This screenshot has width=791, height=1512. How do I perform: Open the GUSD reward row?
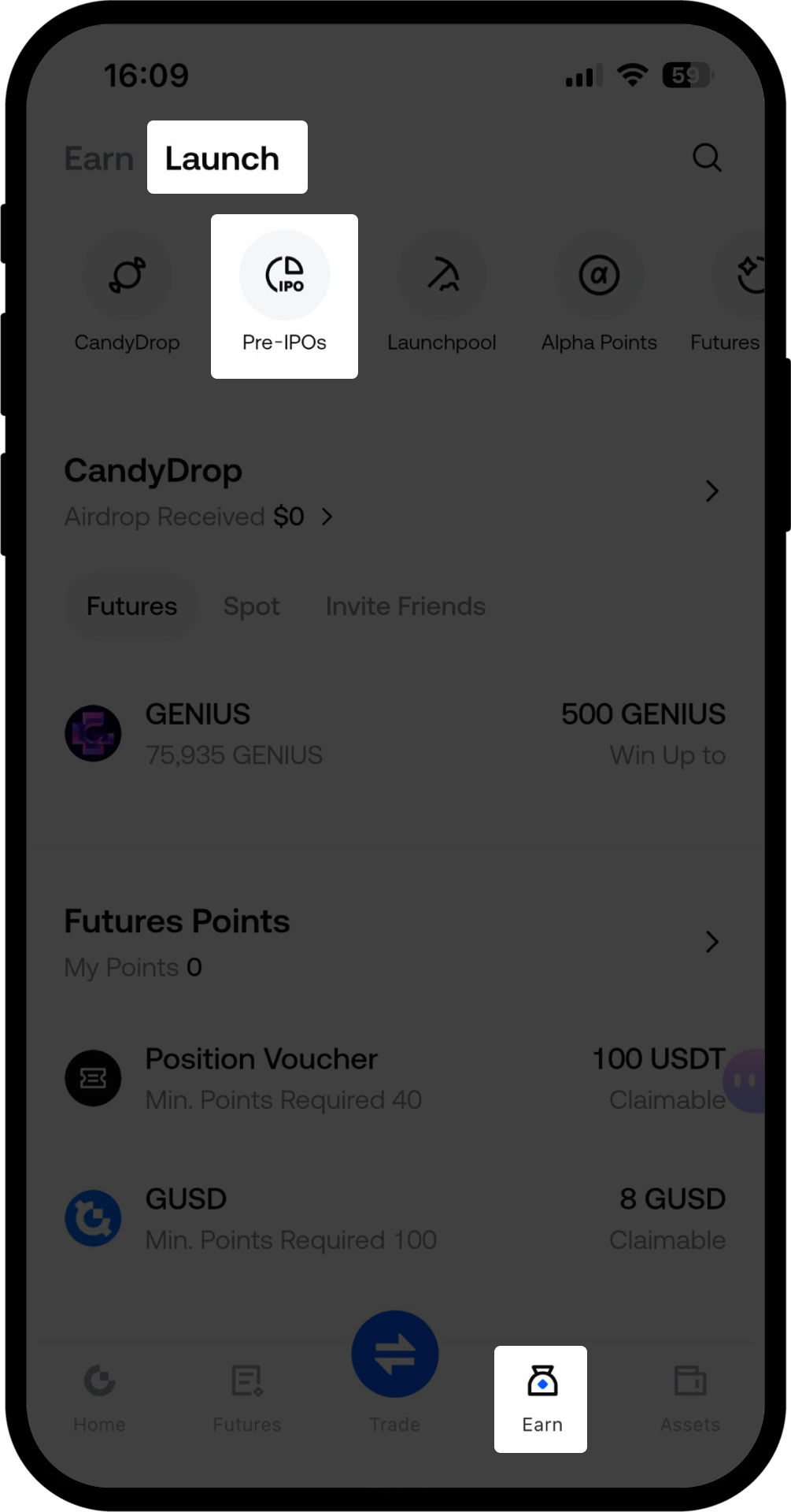pyautogui.click(x=394, y=1219)
